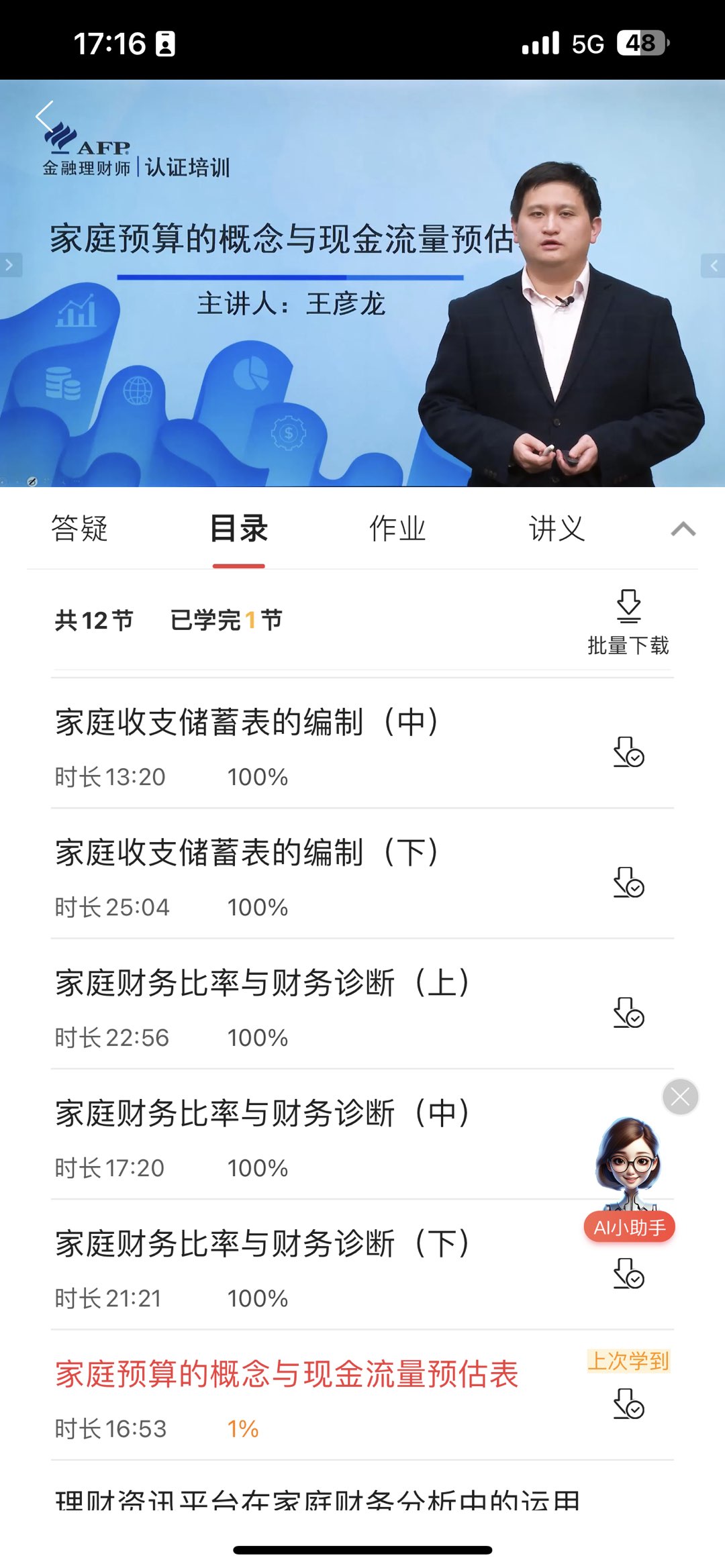725x1568 pixels.
Task: Tap the arrow handle on the video's right edge
Action: [x=713, y=266]
